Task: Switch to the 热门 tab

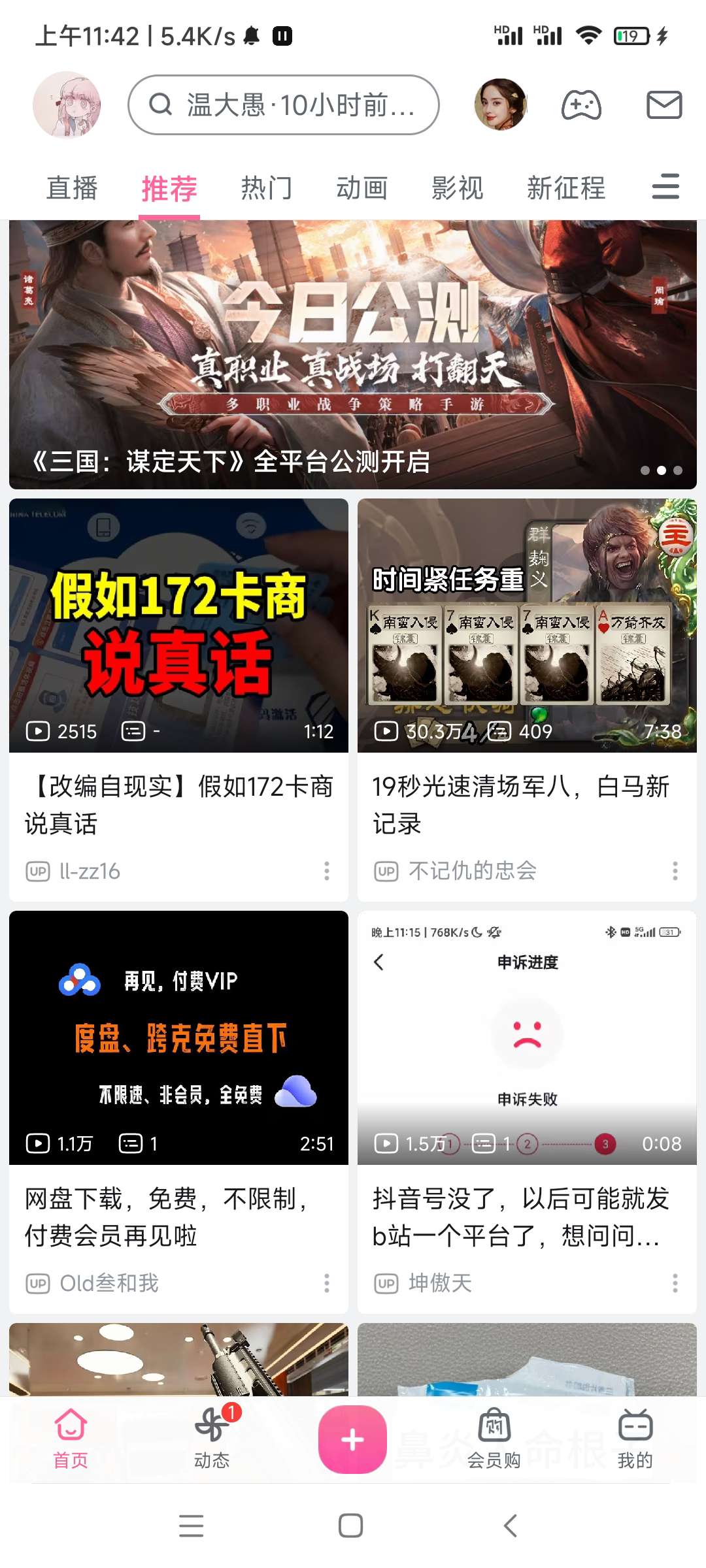Action: pyautogui.click(x=266, y=188)
